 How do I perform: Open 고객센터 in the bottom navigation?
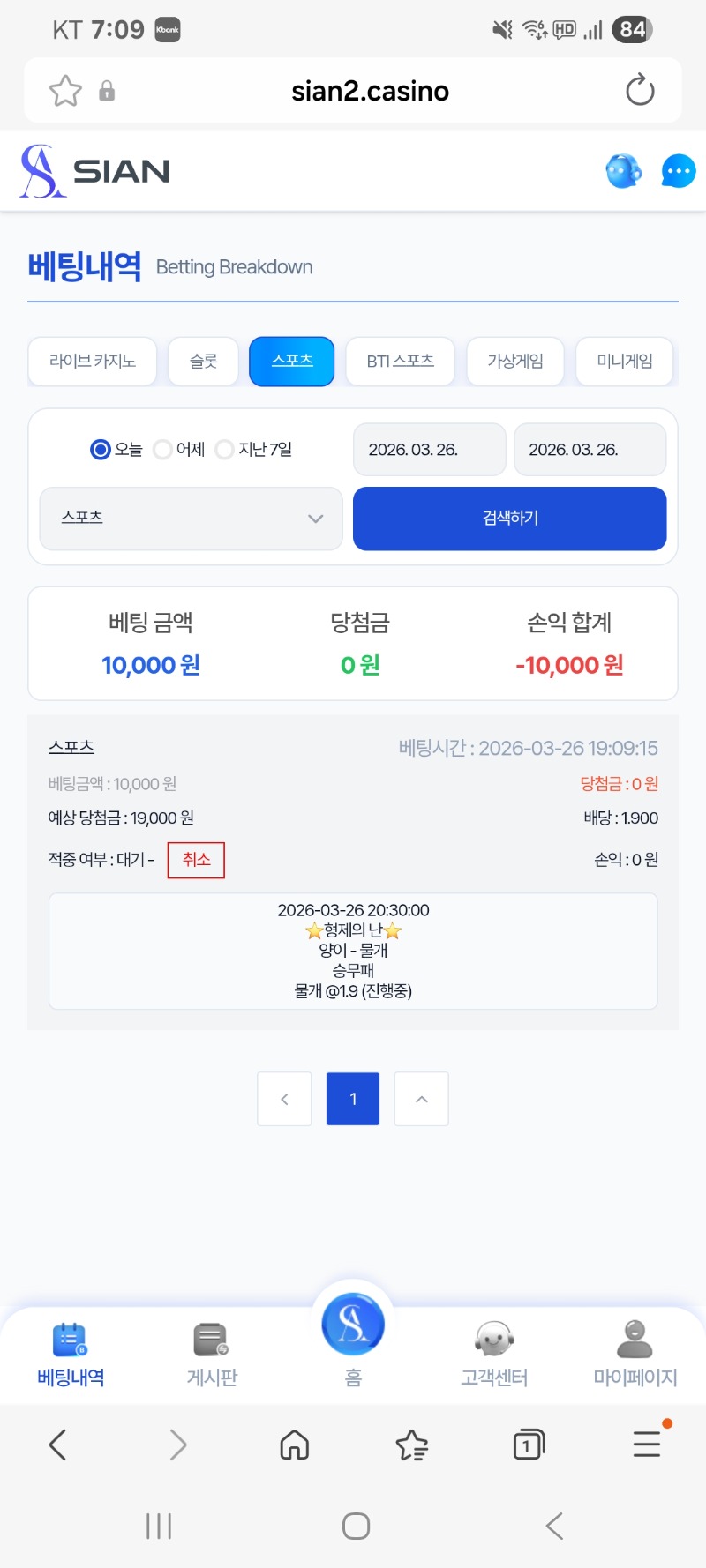pyautogui.click(x=494, y=1354)
